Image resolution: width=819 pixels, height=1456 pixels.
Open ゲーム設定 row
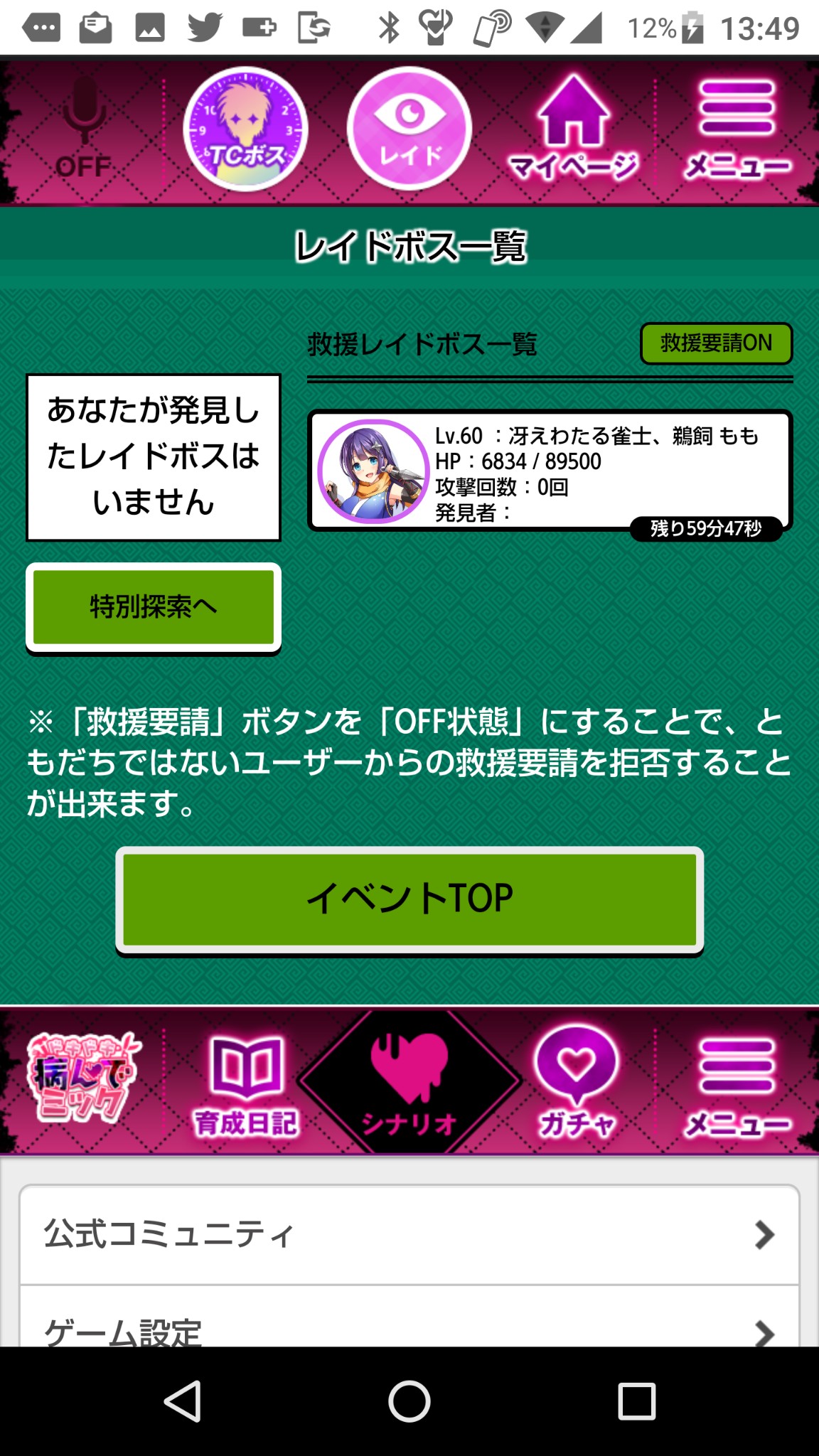tap(409, 1328)
